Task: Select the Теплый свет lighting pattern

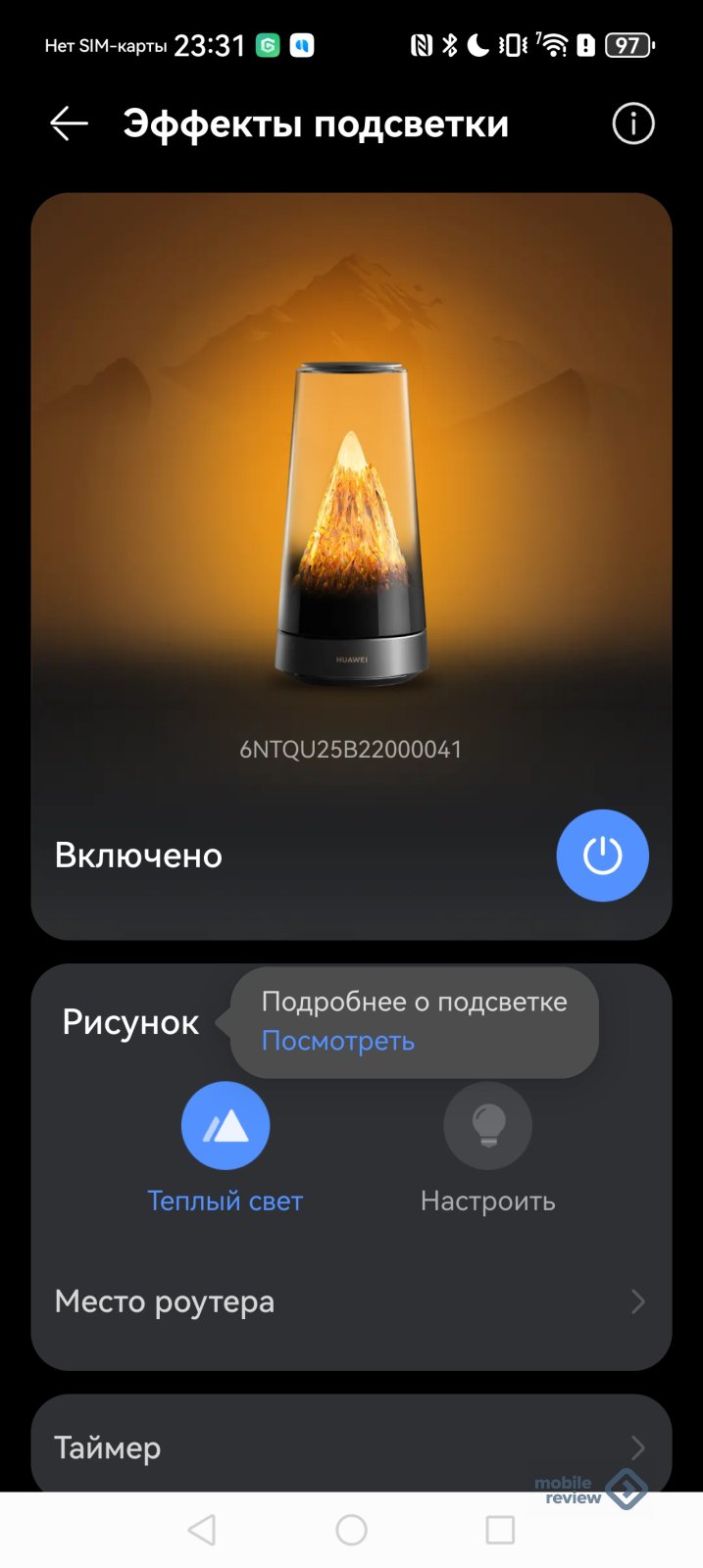Action: [226, 1126]
